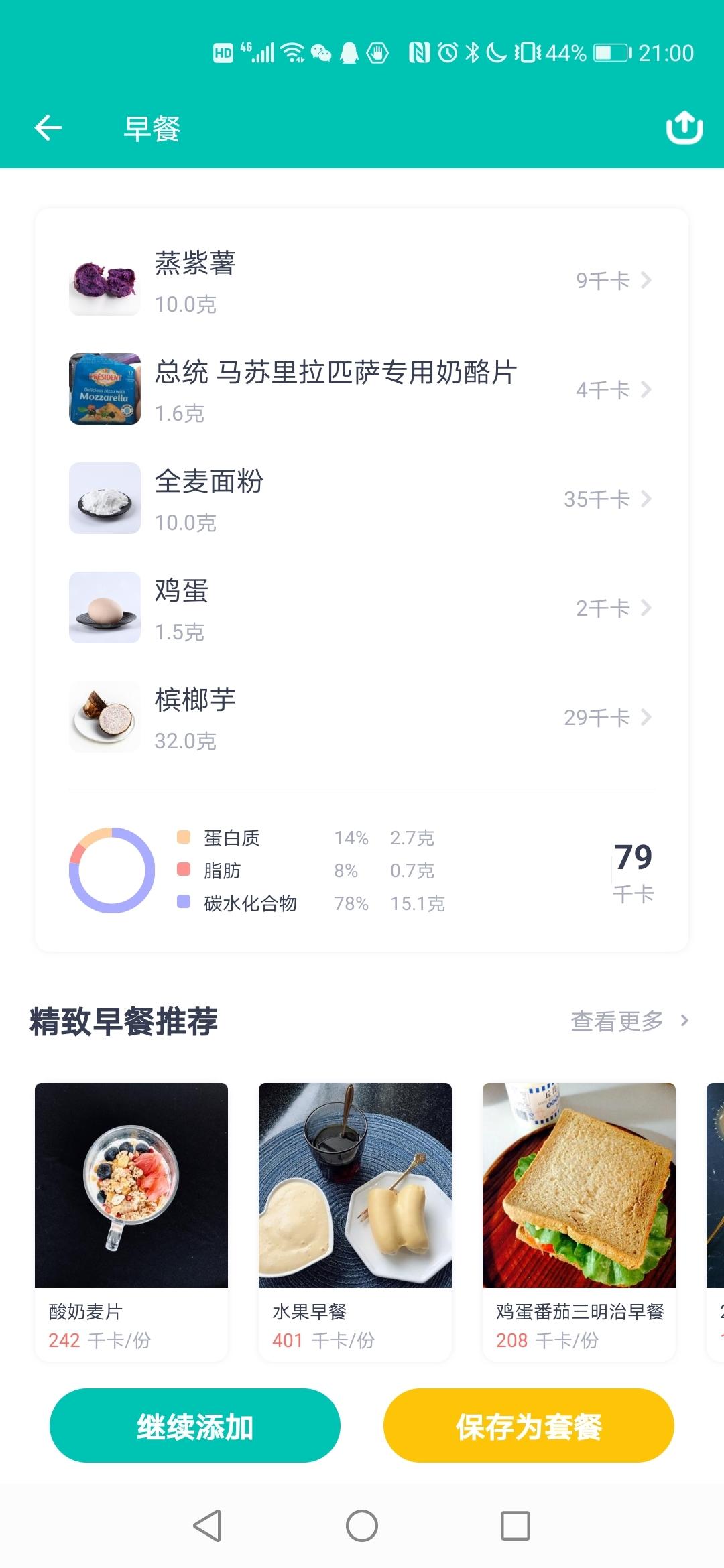Tap the back arrow to leave 早餐 page
Viewport: 724px width, 1568px height.
pyautogui.click(x=48, y=129)
